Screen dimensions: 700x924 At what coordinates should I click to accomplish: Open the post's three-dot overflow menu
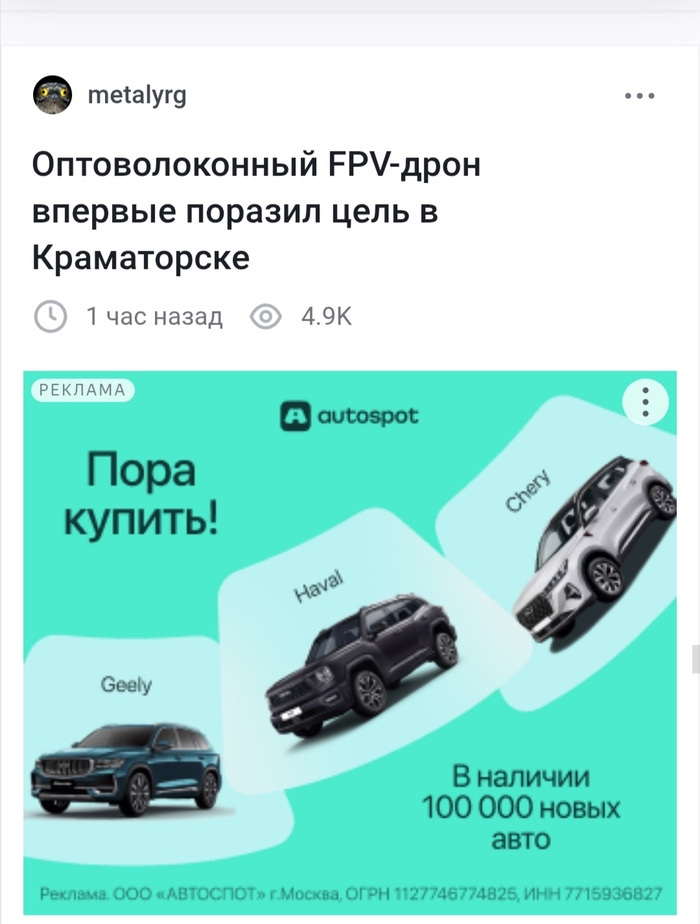[639, 97]
